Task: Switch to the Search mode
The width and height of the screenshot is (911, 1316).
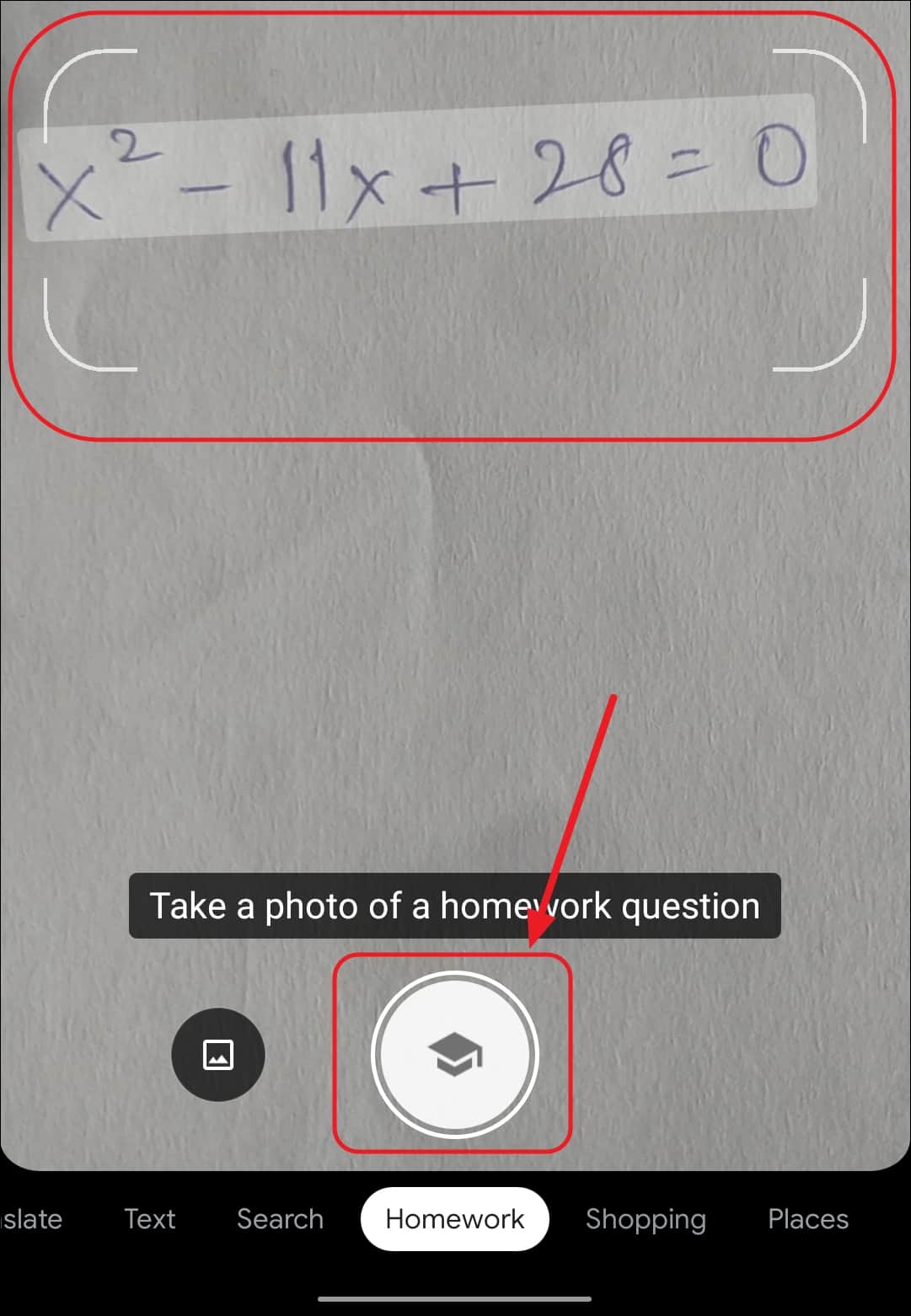Action: tap(280, 1219)
